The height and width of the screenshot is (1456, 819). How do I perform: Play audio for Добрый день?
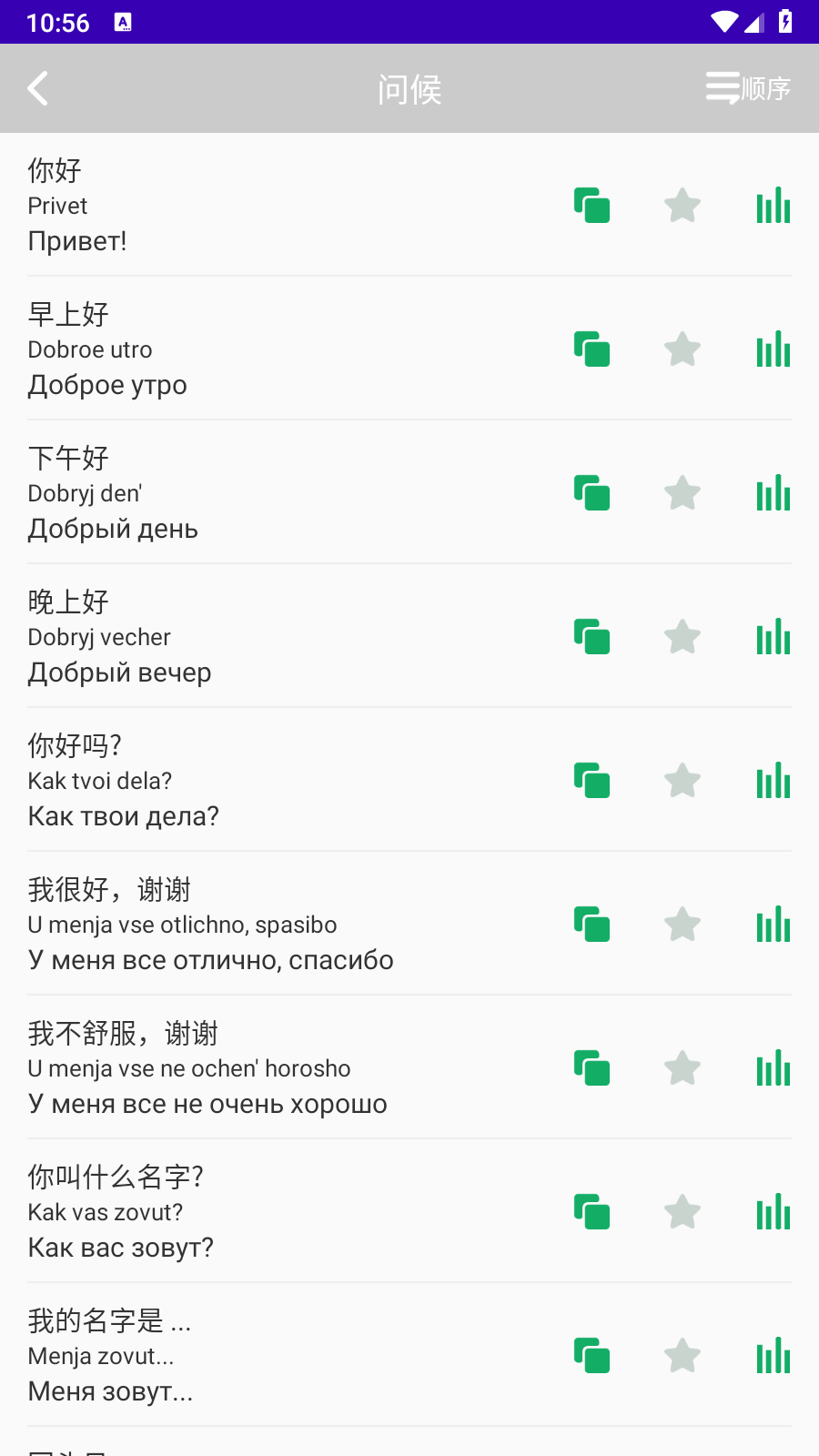pos(773,493)
